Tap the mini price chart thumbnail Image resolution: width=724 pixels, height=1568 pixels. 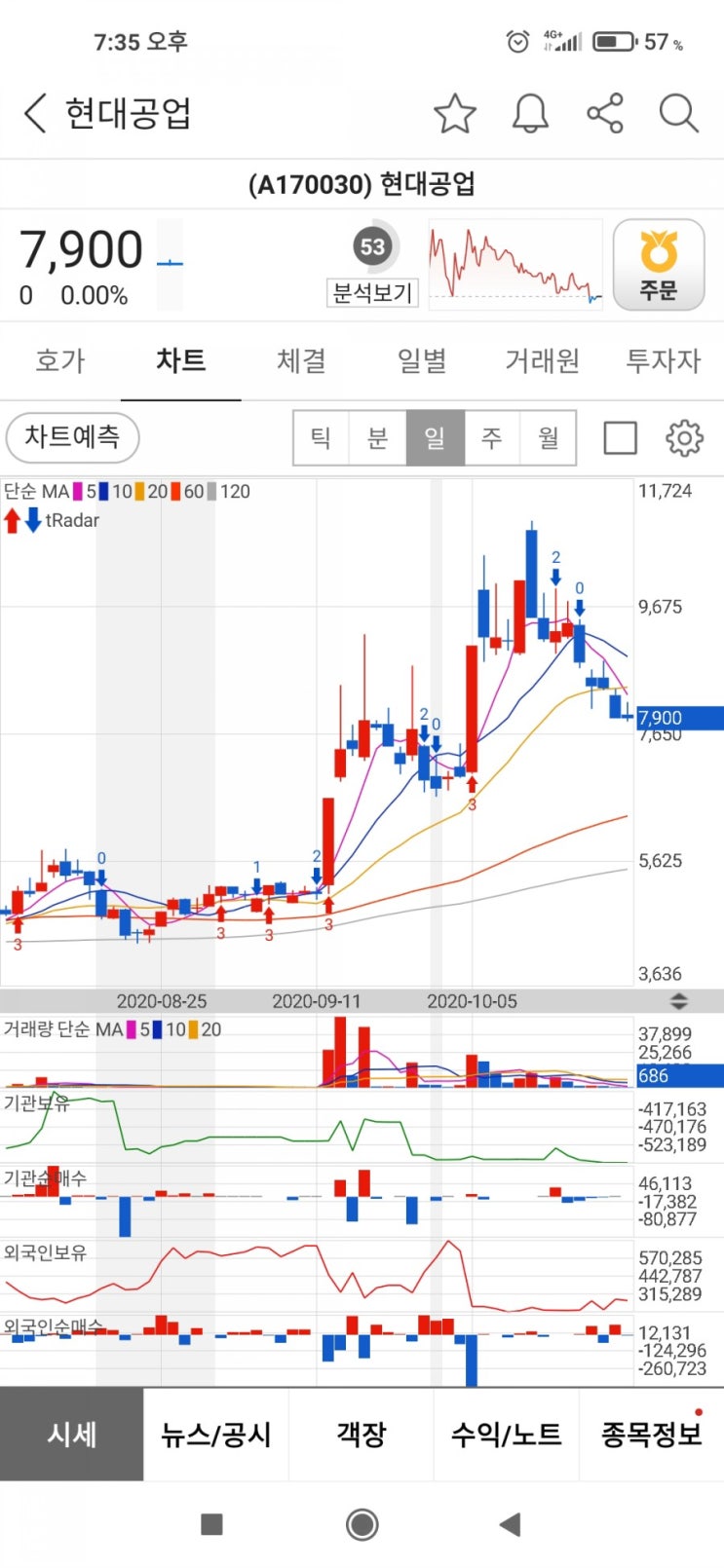pos(515,263)
